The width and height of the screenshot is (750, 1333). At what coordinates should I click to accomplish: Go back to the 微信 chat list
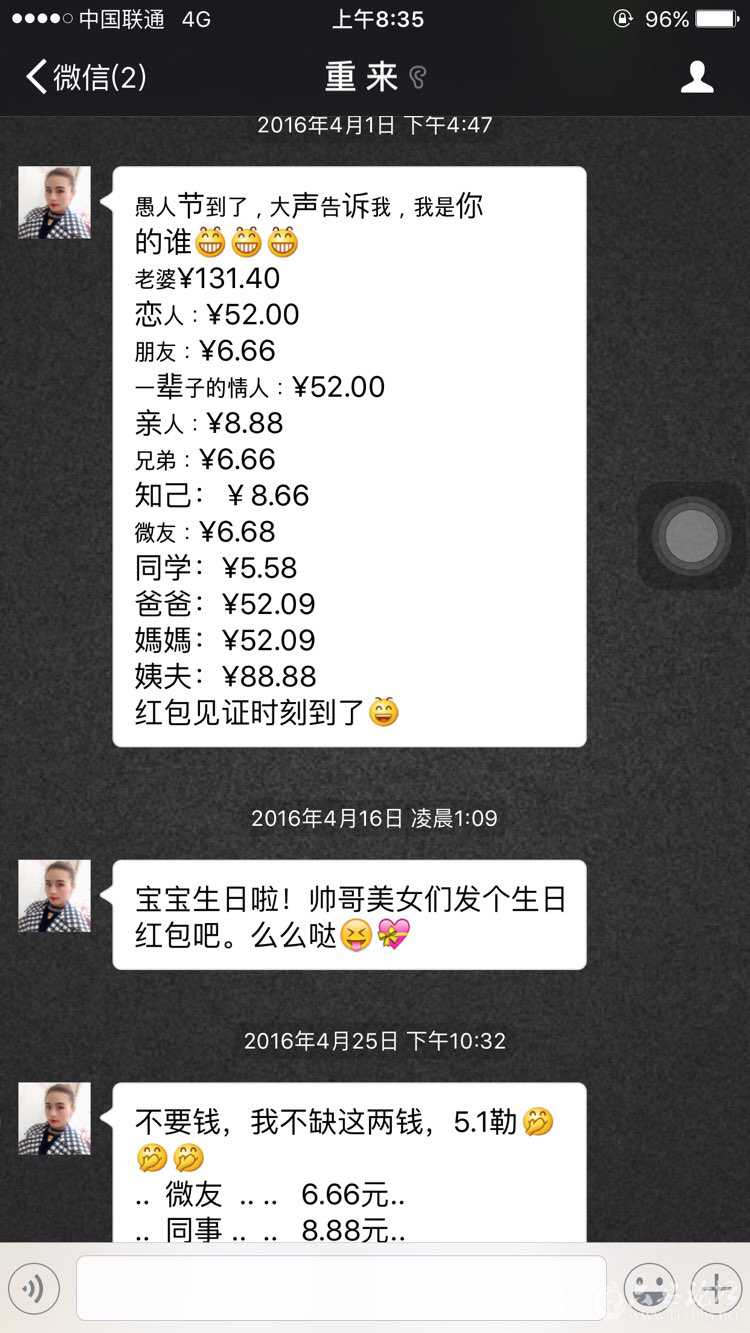tap(85, 77)
